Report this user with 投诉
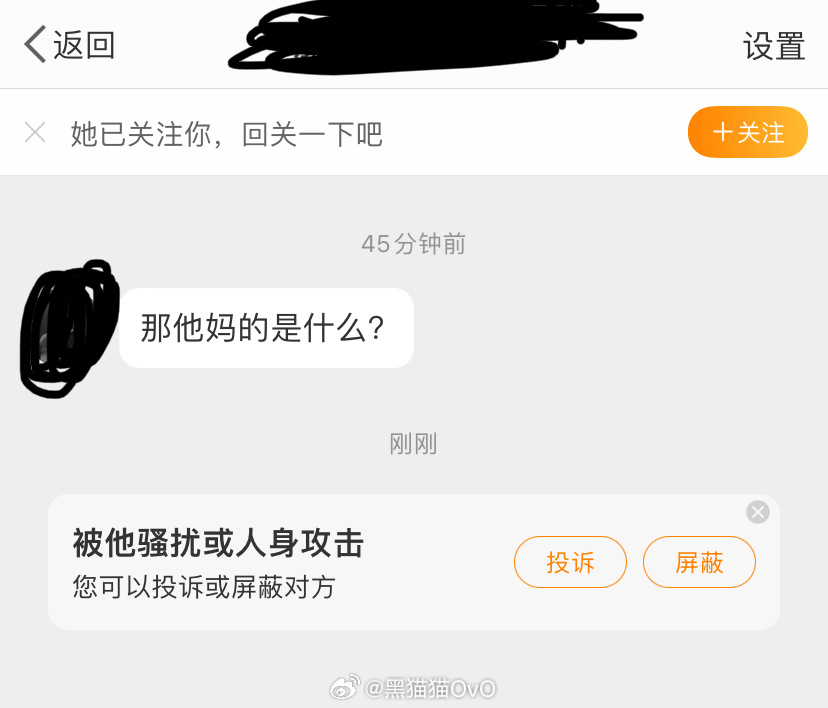 pyautogui.click(x=570, y=562)
